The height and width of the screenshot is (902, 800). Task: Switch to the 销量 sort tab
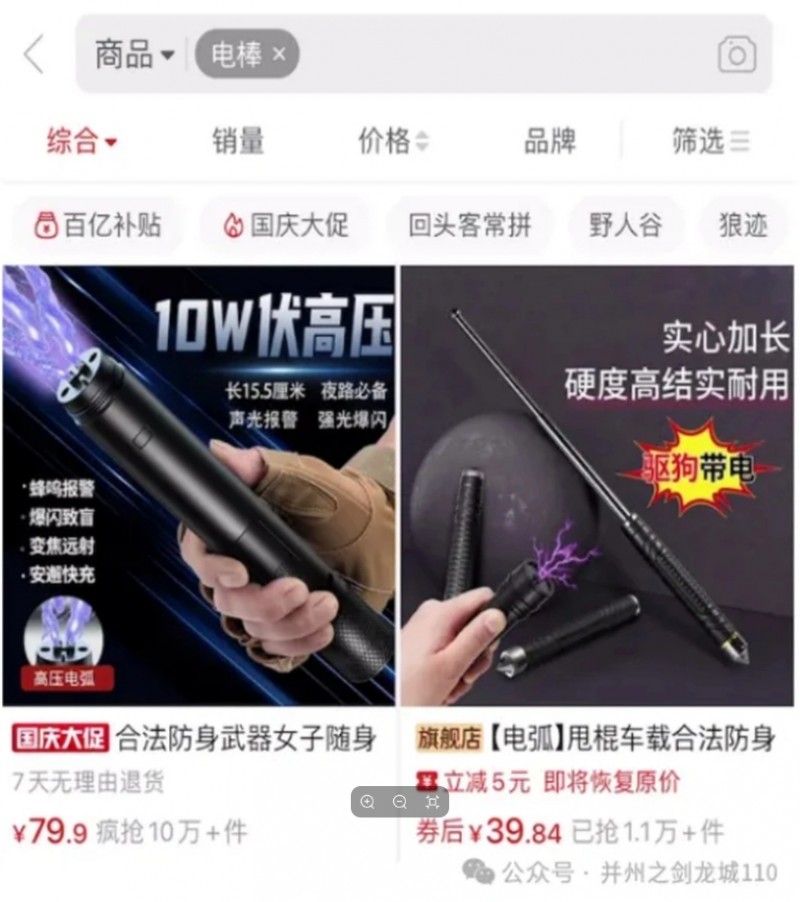coord(239,142)
